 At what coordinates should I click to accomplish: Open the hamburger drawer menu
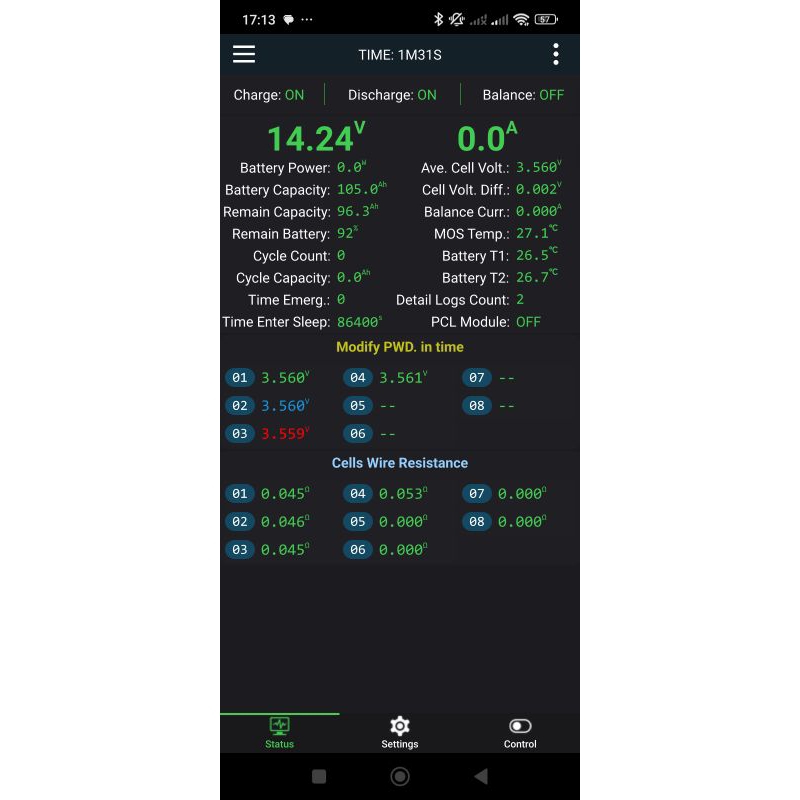(244, 54)
